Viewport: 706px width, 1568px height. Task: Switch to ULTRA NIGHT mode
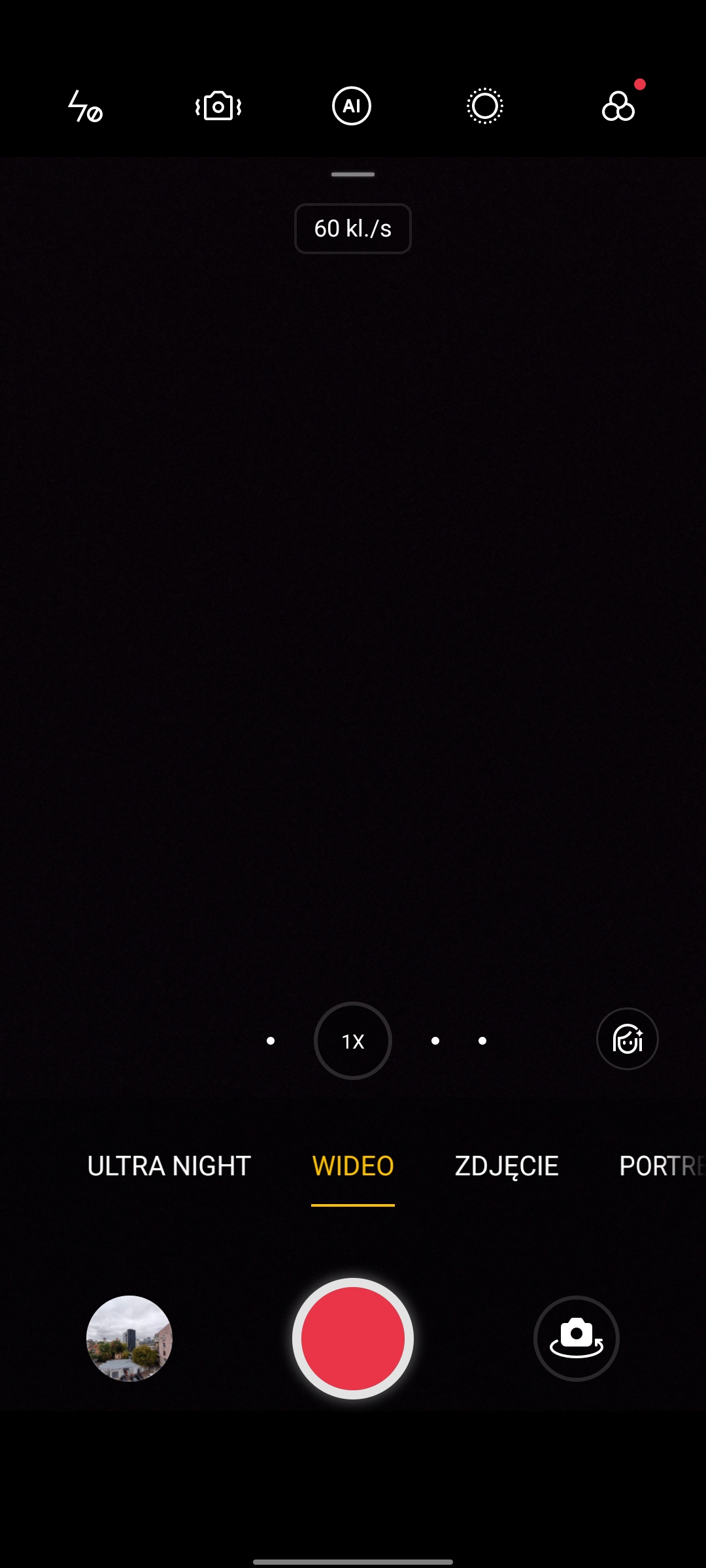click(x=169, y=1166)
